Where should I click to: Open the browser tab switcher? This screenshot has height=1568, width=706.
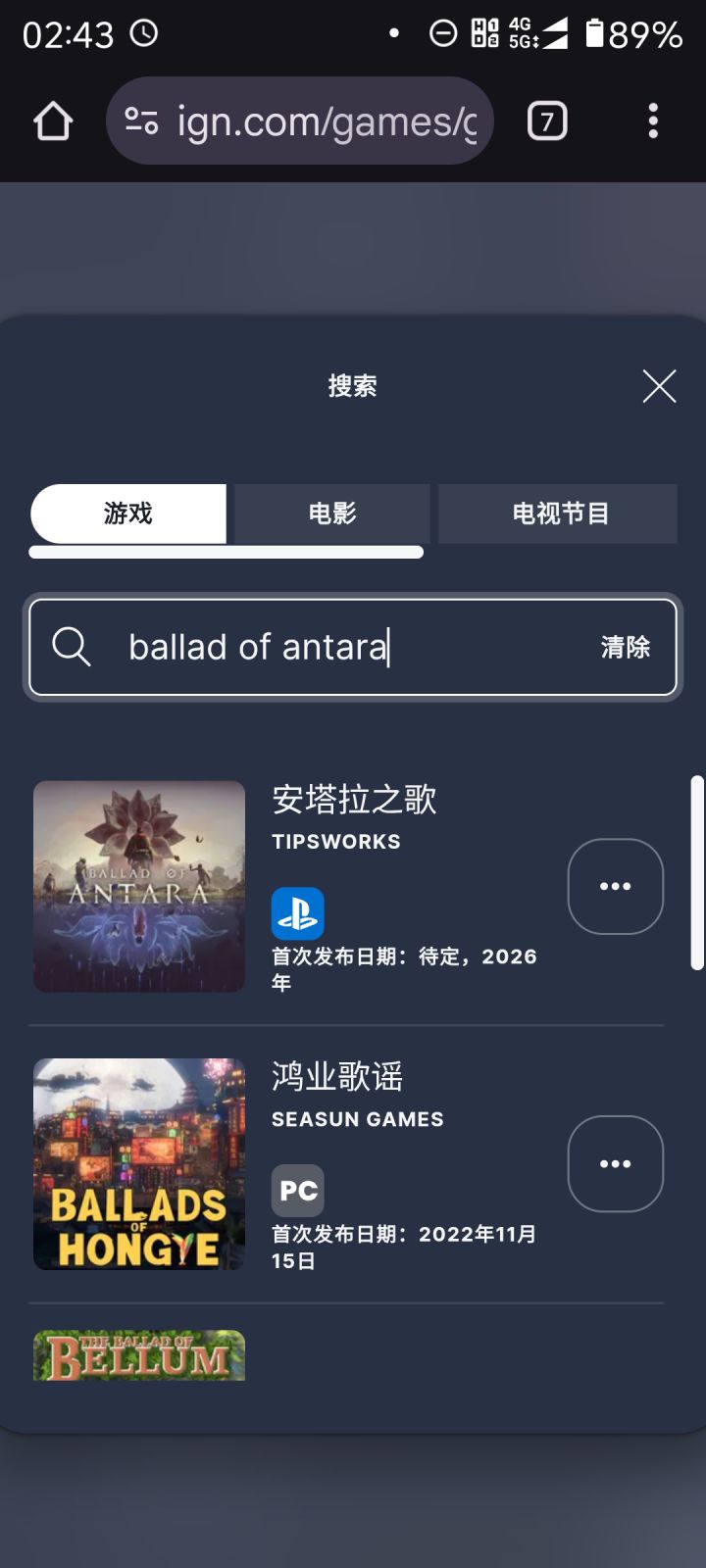[547, 122]
